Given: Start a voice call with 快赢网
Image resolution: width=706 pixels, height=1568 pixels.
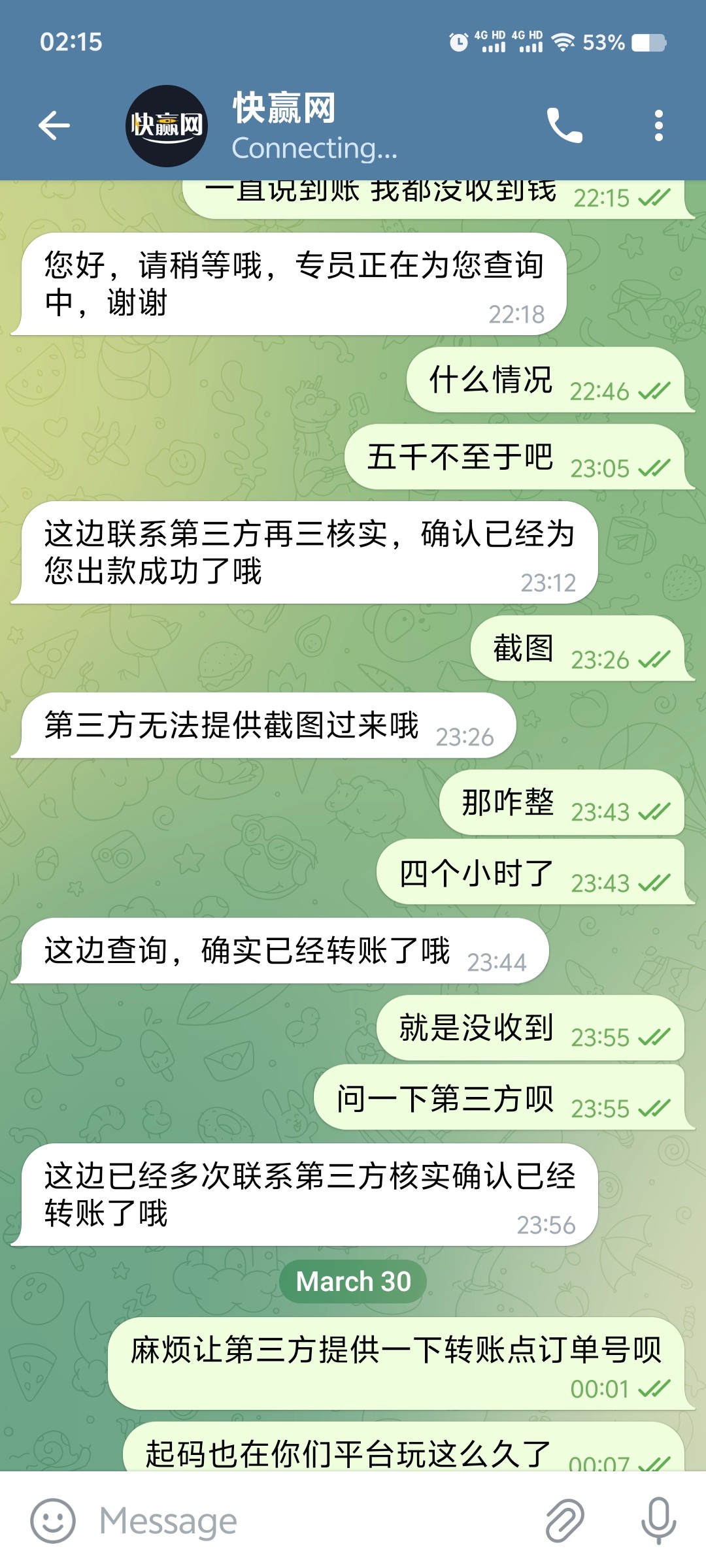Looking at the screenshot, I should (564, 125).
